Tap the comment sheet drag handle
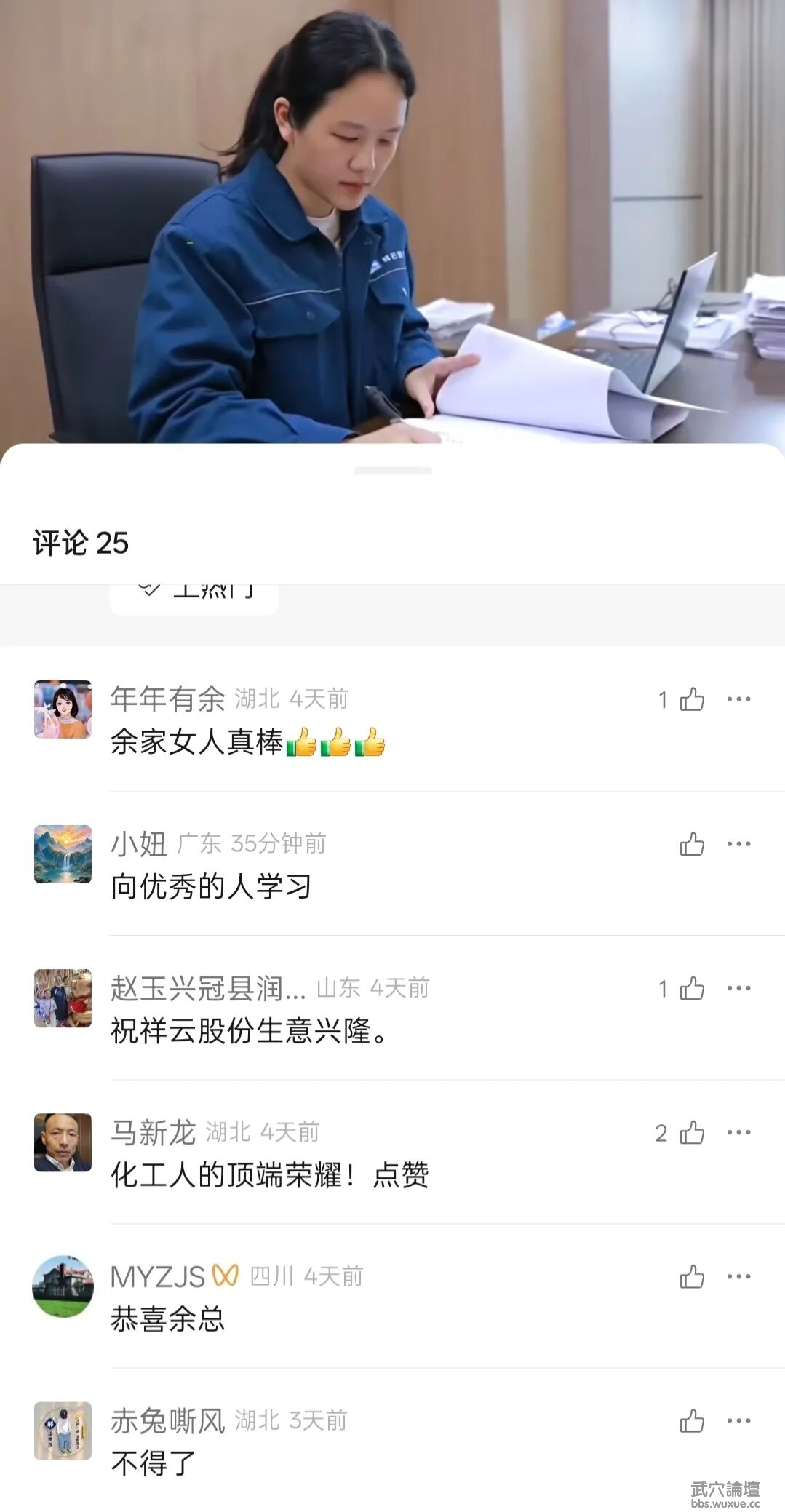The width and height of the screenshot is (785, 1512). click(x=393, y=471)
